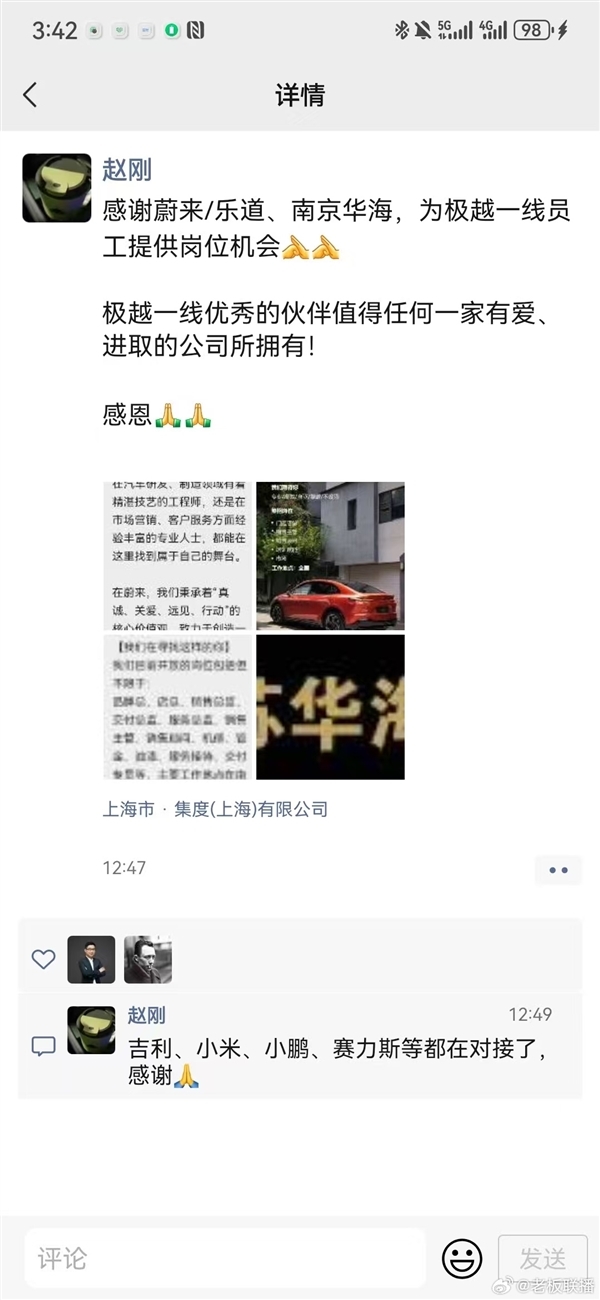Open the two-dot like and comment menu
Viewport: 600px width, 1300px height.
[557, 869]
